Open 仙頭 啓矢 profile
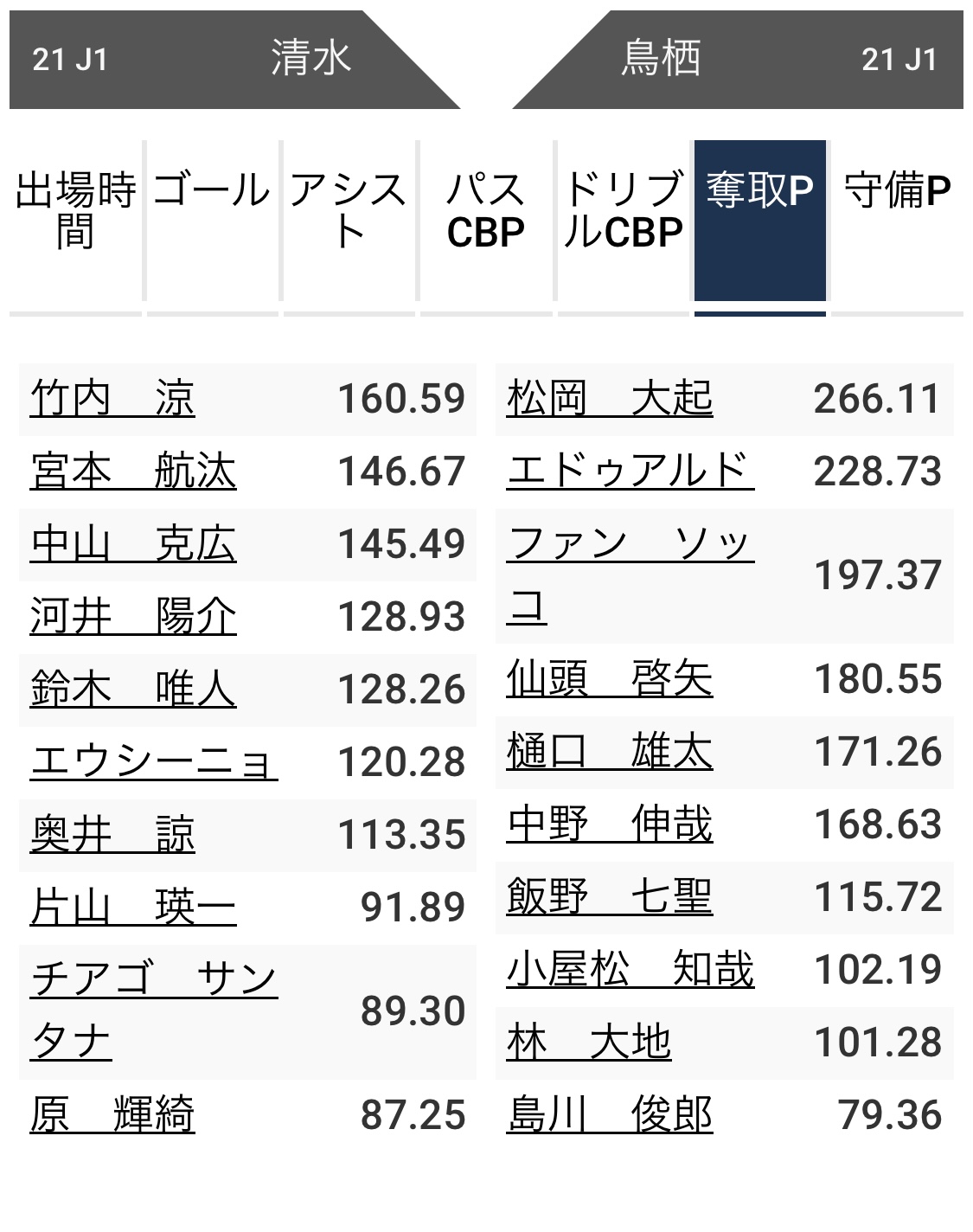 tap(610, 679)
